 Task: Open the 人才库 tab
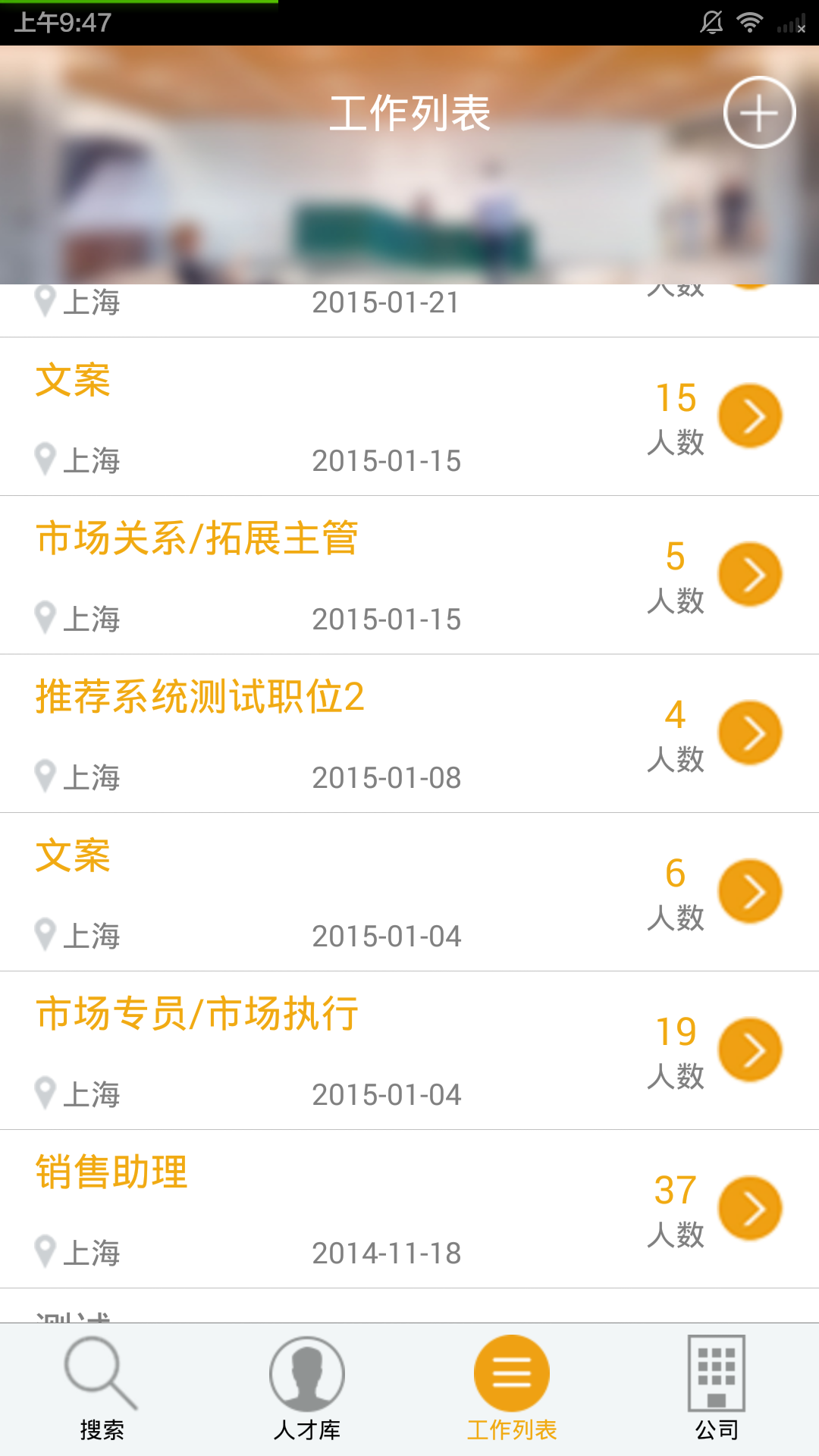coord(307,1389)
